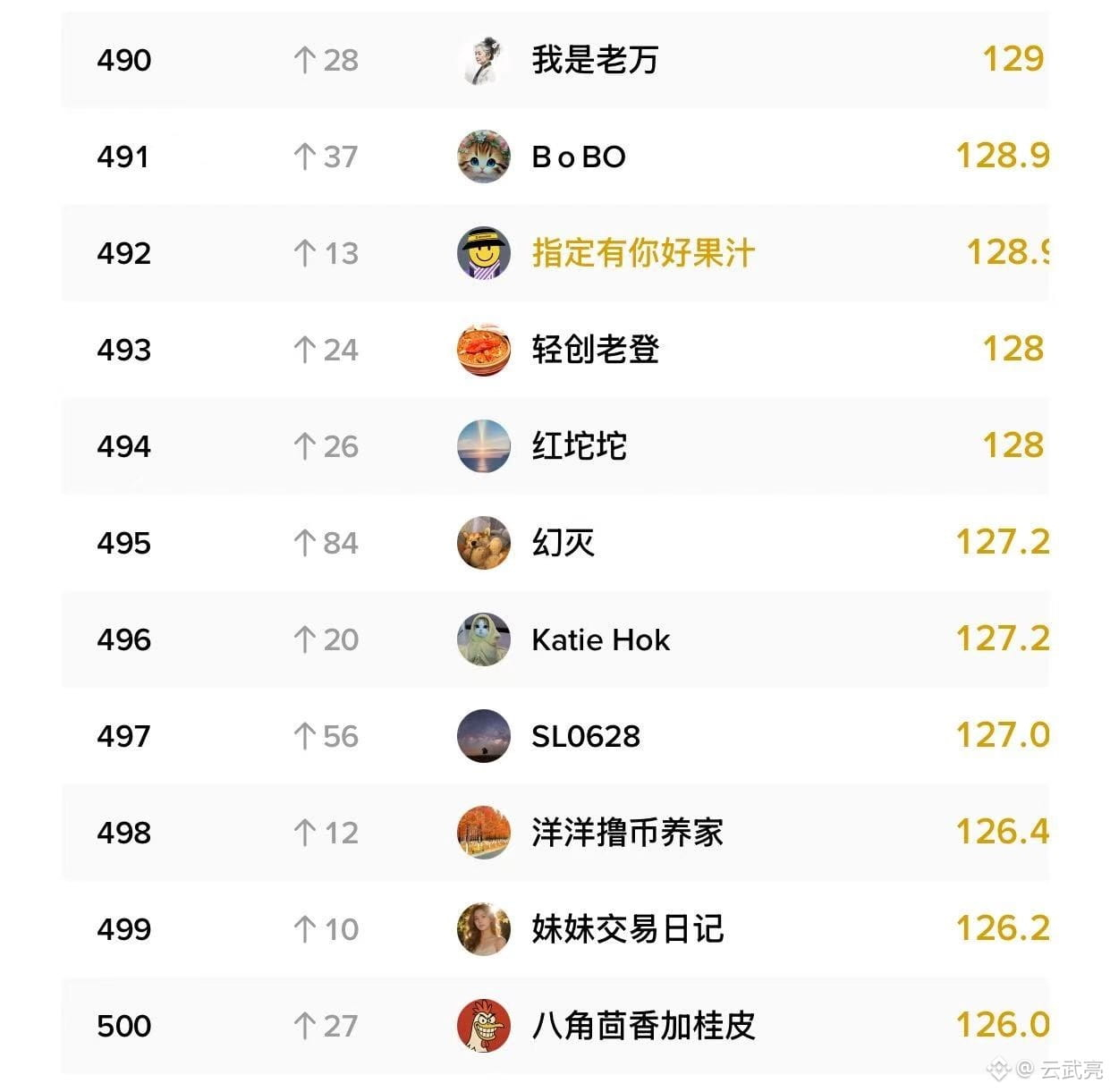This screenshot has width=1110, height=1092.
Task: Open 轻创老登's profile row
Action: pyautogui.click(x=555, y=350)
